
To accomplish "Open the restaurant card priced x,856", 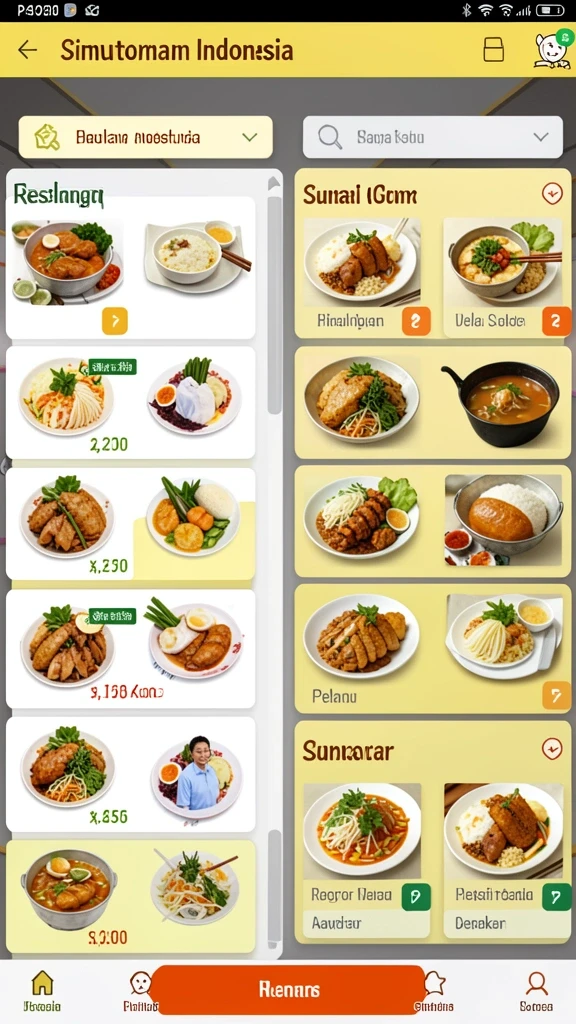I will pos(131,774).
